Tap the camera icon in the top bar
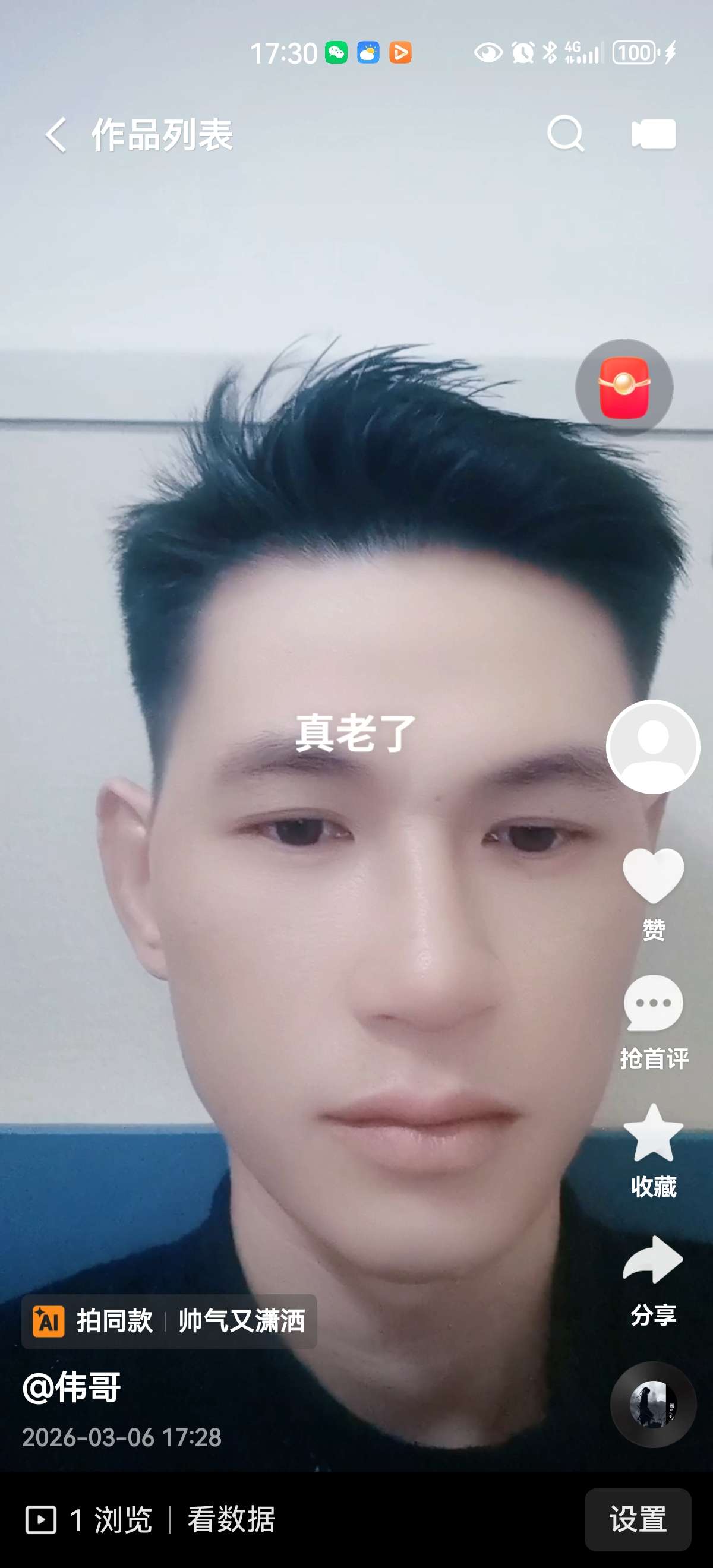The width and height of the screenshot is (713, 1568). pos(654,134)
